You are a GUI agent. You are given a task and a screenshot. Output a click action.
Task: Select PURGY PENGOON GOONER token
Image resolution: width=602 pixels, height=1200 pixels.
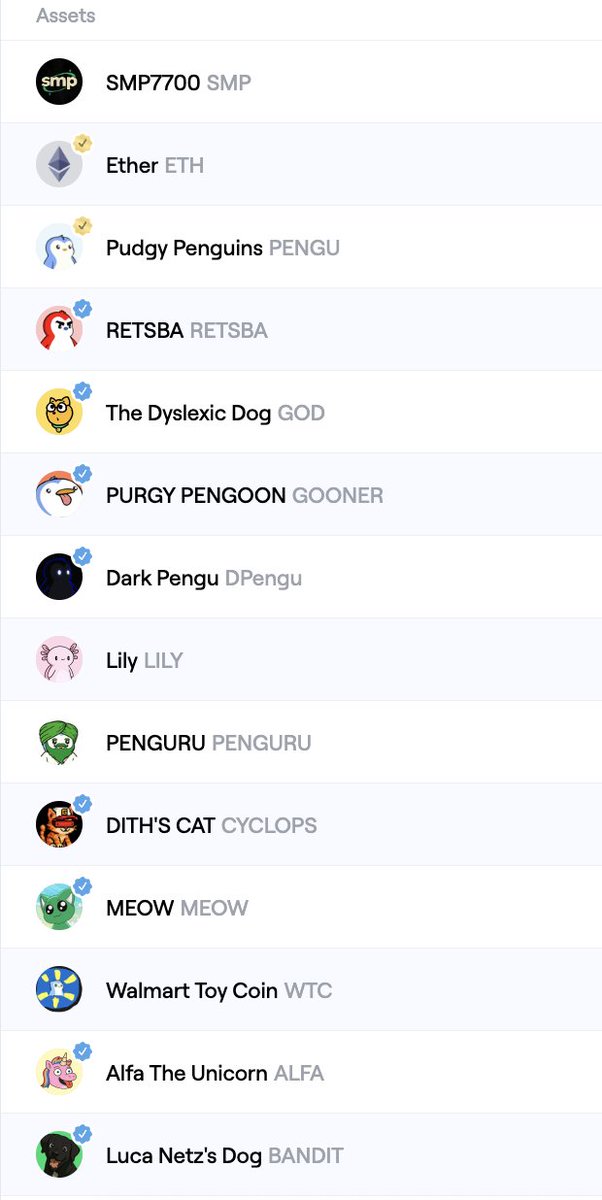244,495
